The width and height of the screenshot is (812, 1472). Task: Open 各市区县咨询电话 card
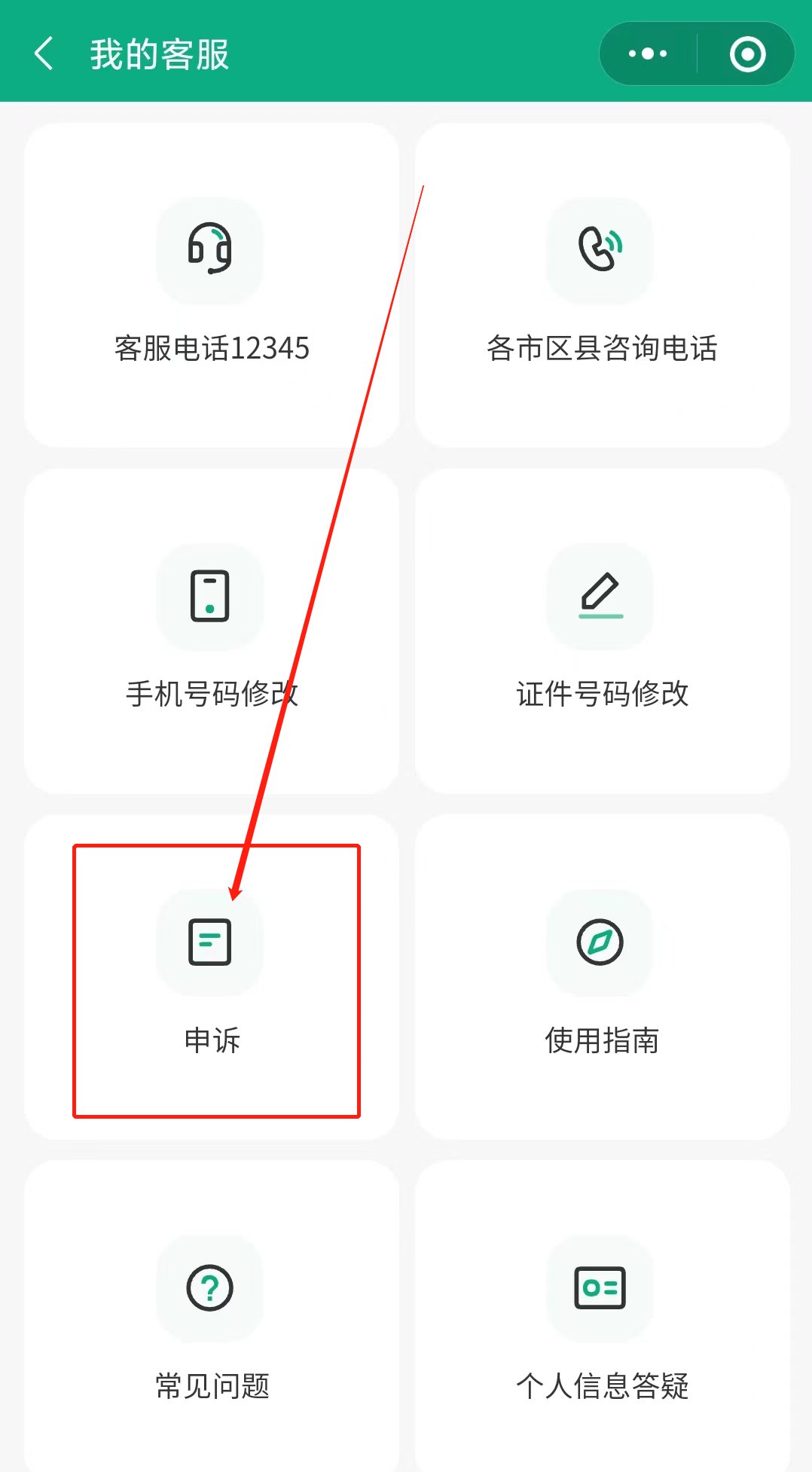[602, 286]
